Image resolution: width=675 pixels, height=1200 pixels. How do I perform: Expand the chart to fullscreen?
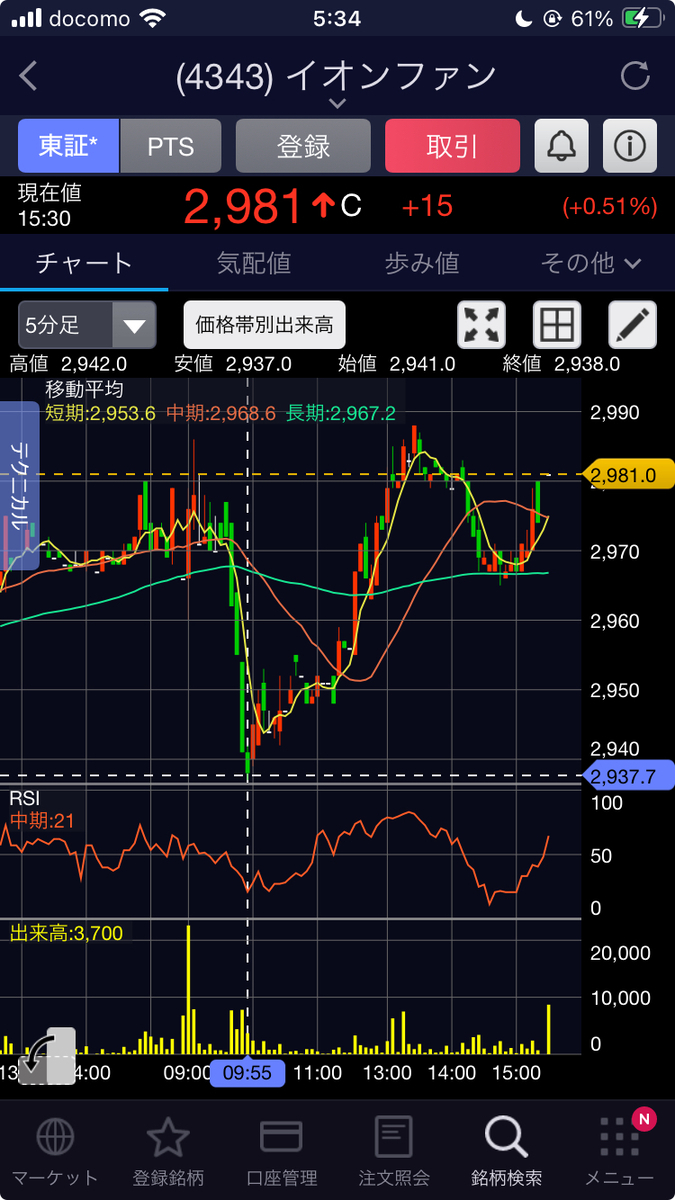pyautogui.click(x=481, y=325)
